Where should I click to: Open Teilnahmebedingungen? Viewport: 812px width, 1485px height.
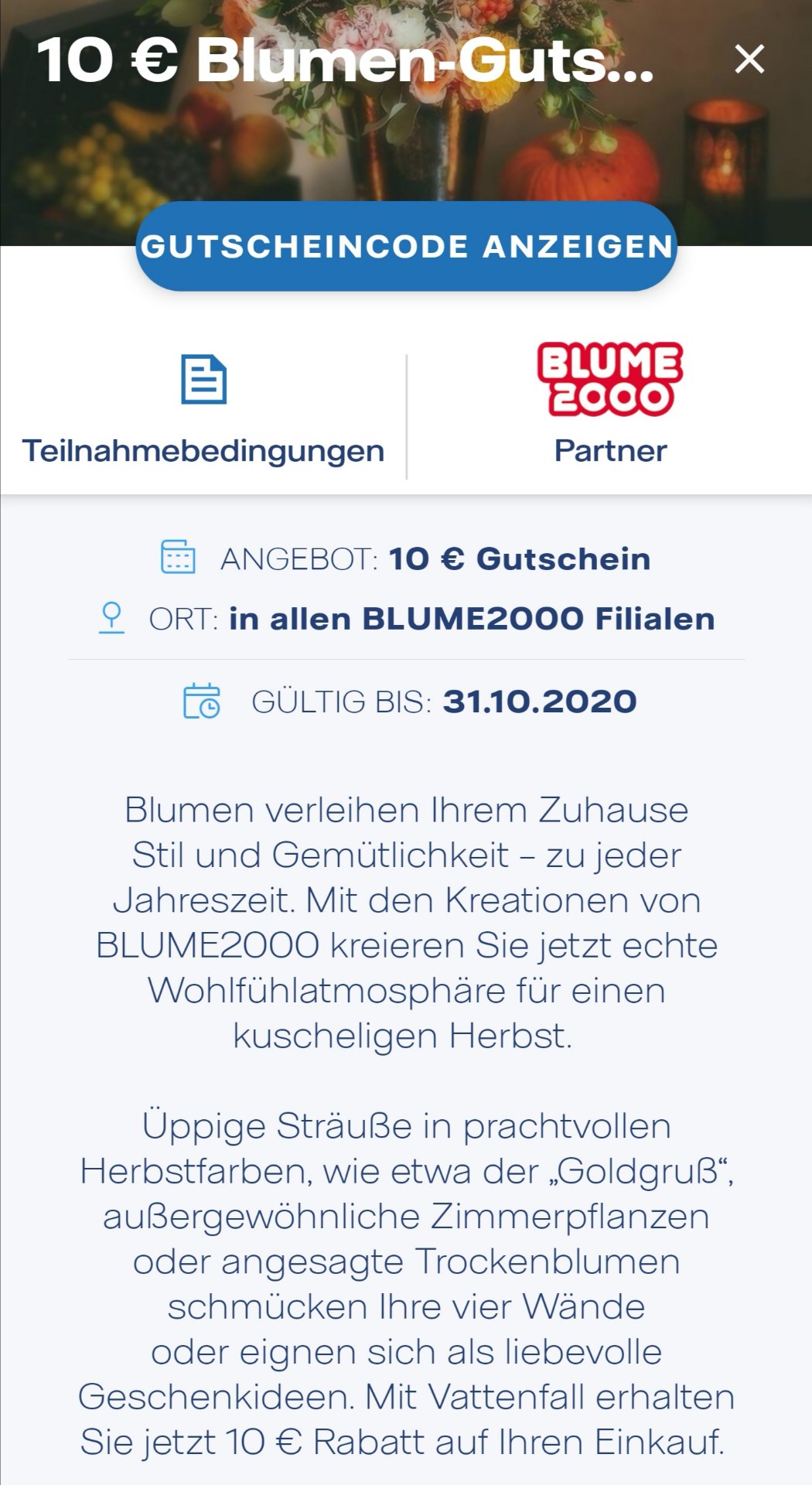[203, 410]
